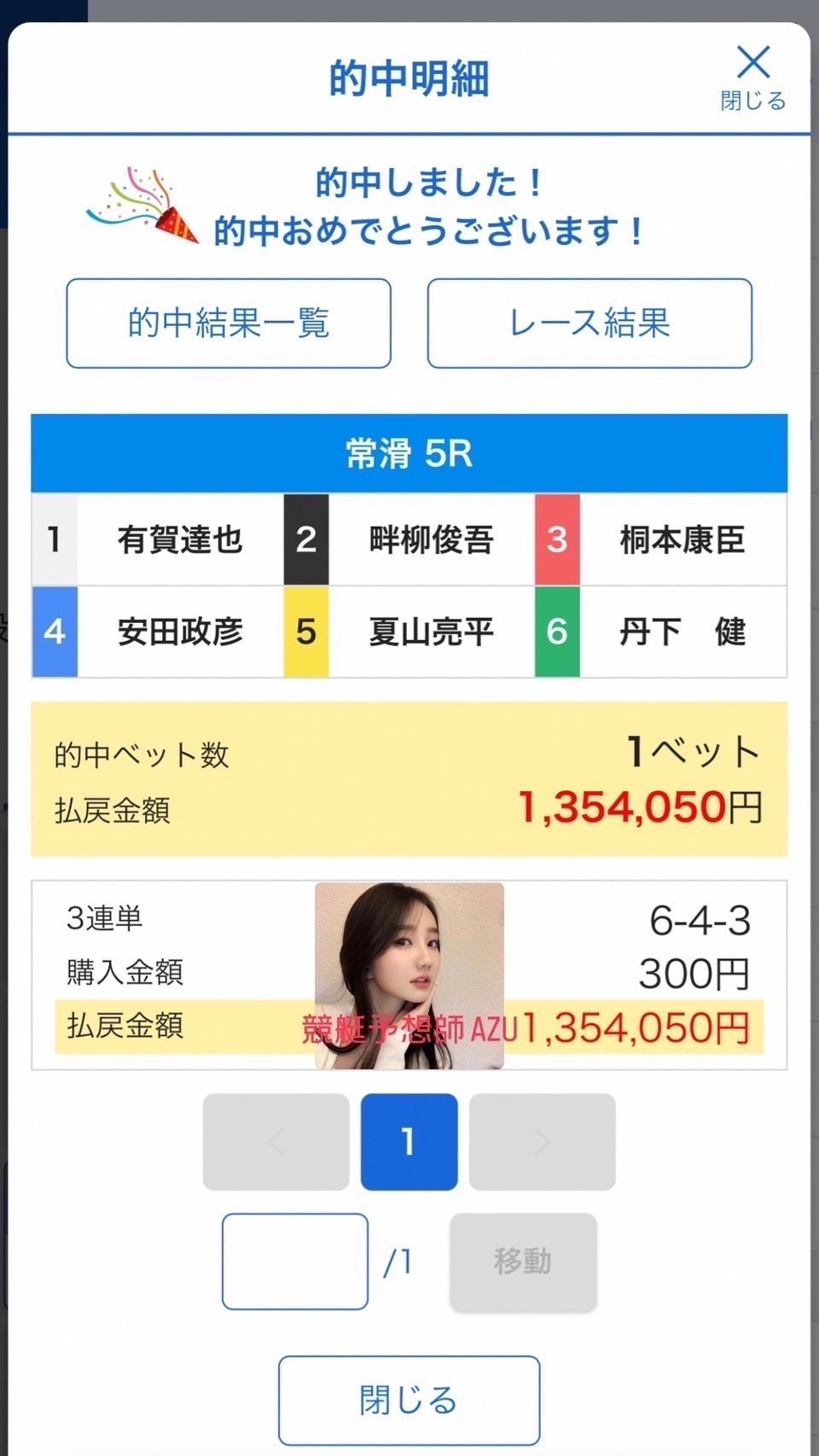Select page 1 in the pagination
The width and height of the screenshot is (819, 1456).
click(409, 1142)
